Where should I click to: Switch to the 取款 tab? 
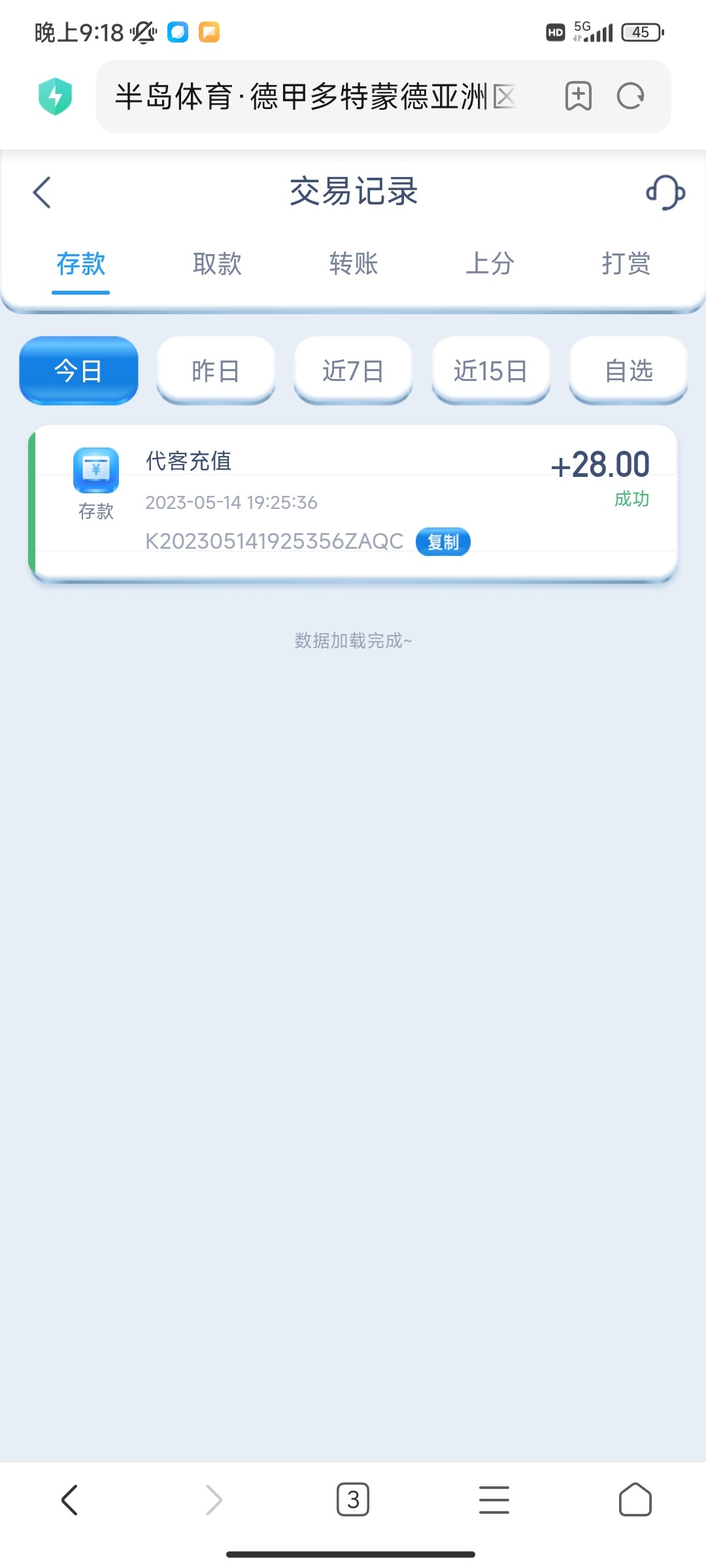217,265
